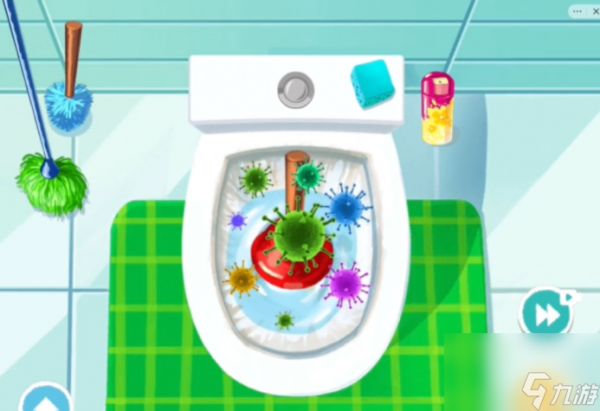
Task: Tap the toilet flush button
Action: pyautogui.click(x=294, y=88)
